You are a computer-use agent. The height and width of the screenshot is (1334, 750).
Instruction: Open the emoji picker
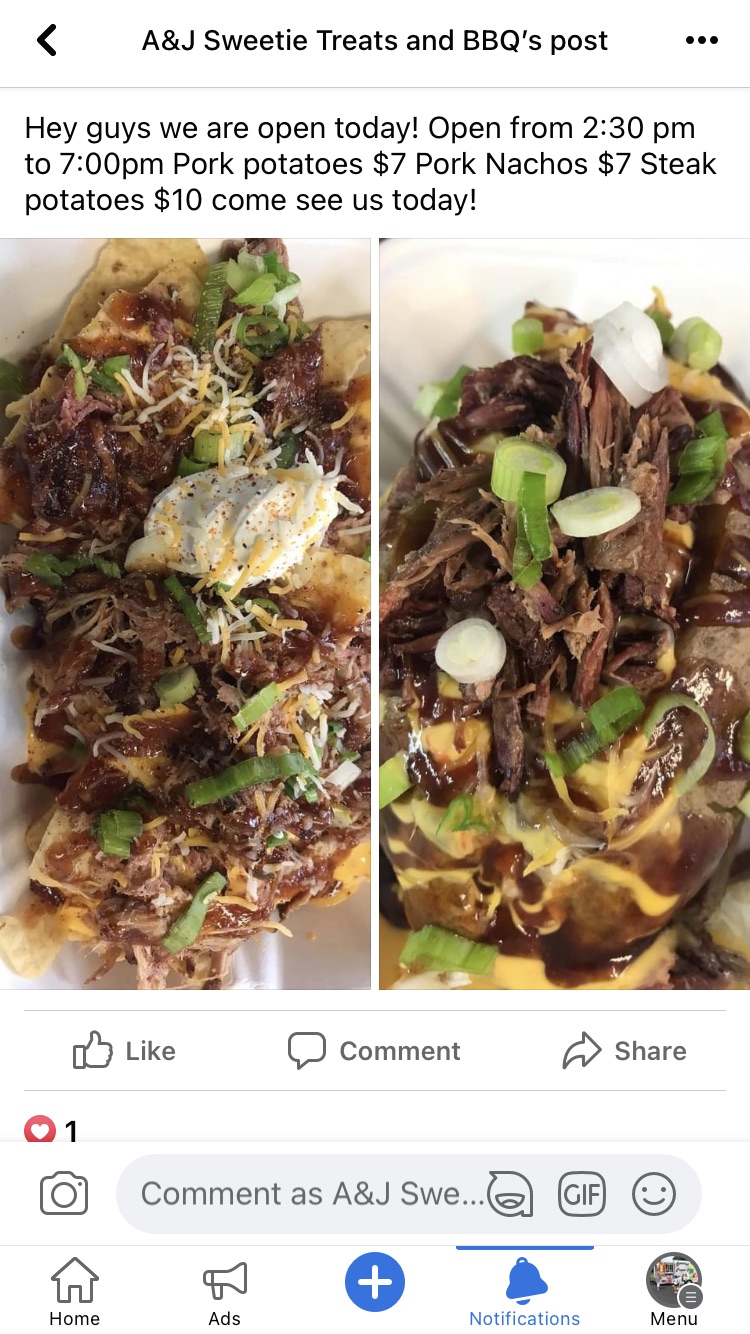654,1192
